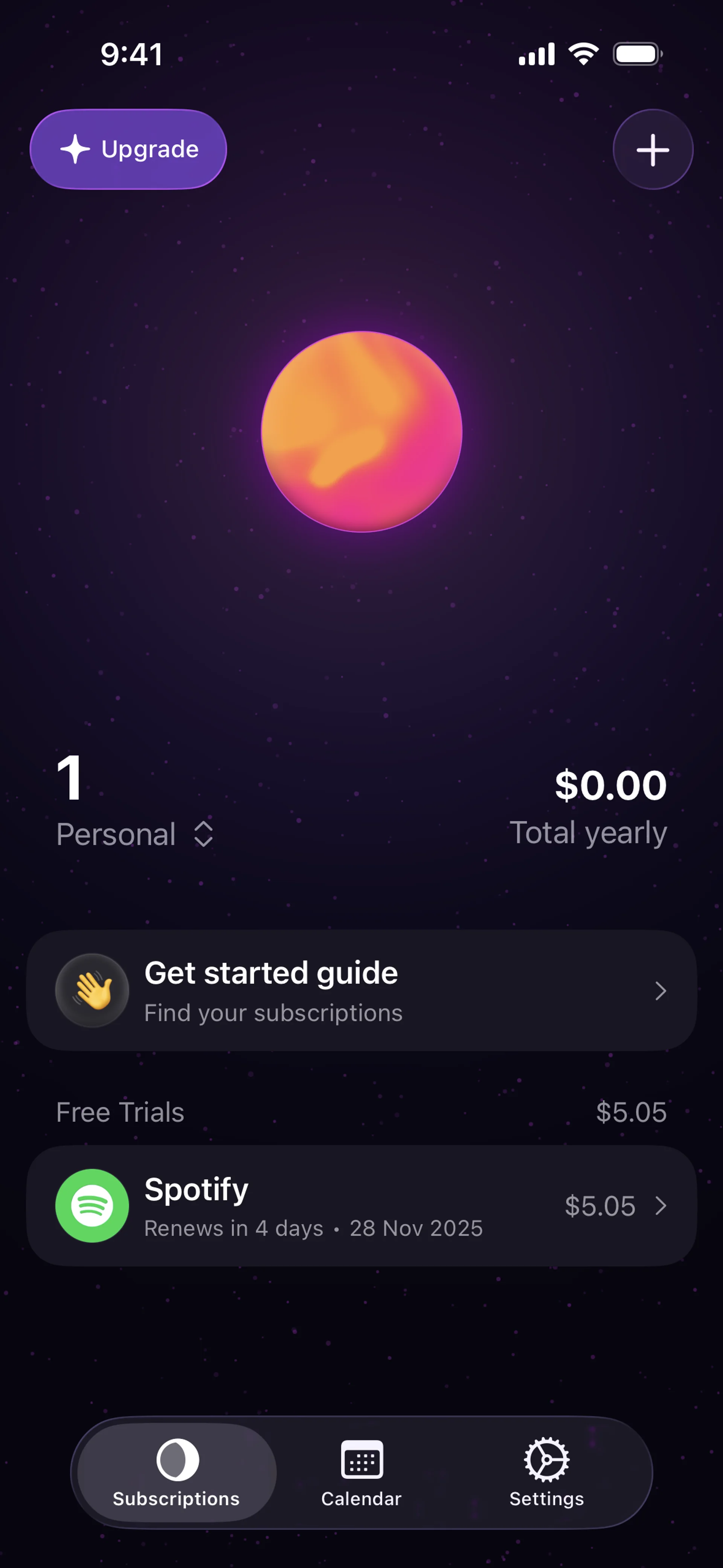Add a new subscription with the plus icon
The height and width of the screenshot is (1568, 723).
tap(653, 149)
